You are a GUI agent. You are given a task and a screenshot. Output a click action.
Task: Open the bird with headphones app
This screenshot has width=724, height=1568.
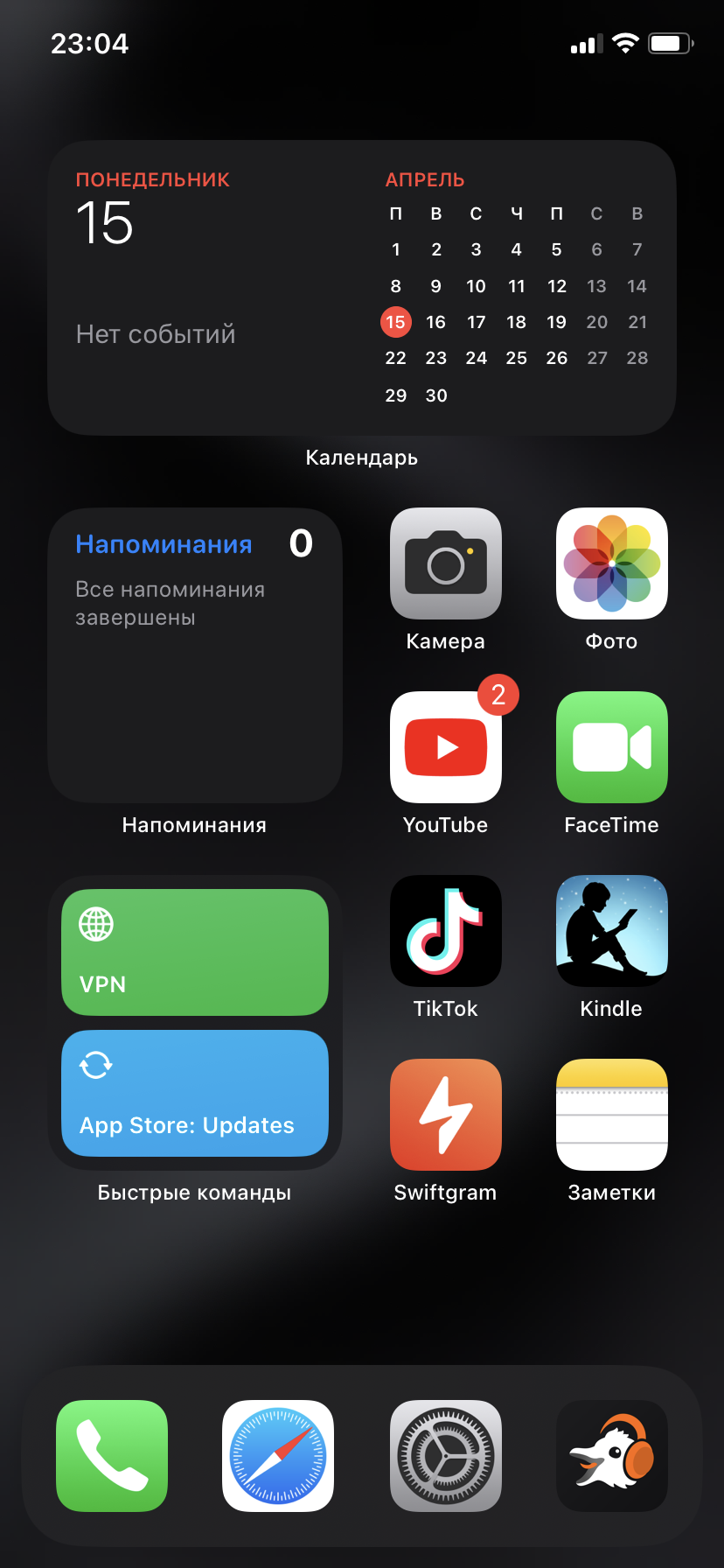coord(612,1456)
